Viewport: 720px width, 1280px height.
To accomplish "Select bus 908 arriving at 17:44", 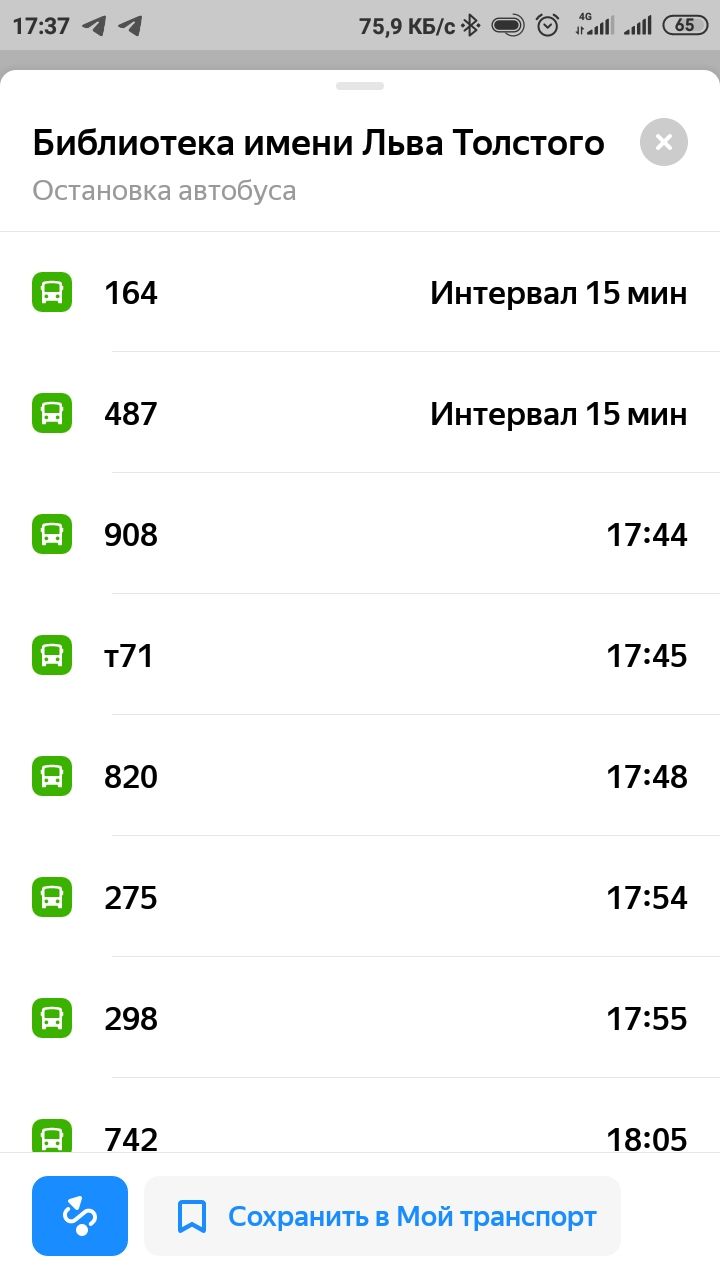I will (360, 534).
